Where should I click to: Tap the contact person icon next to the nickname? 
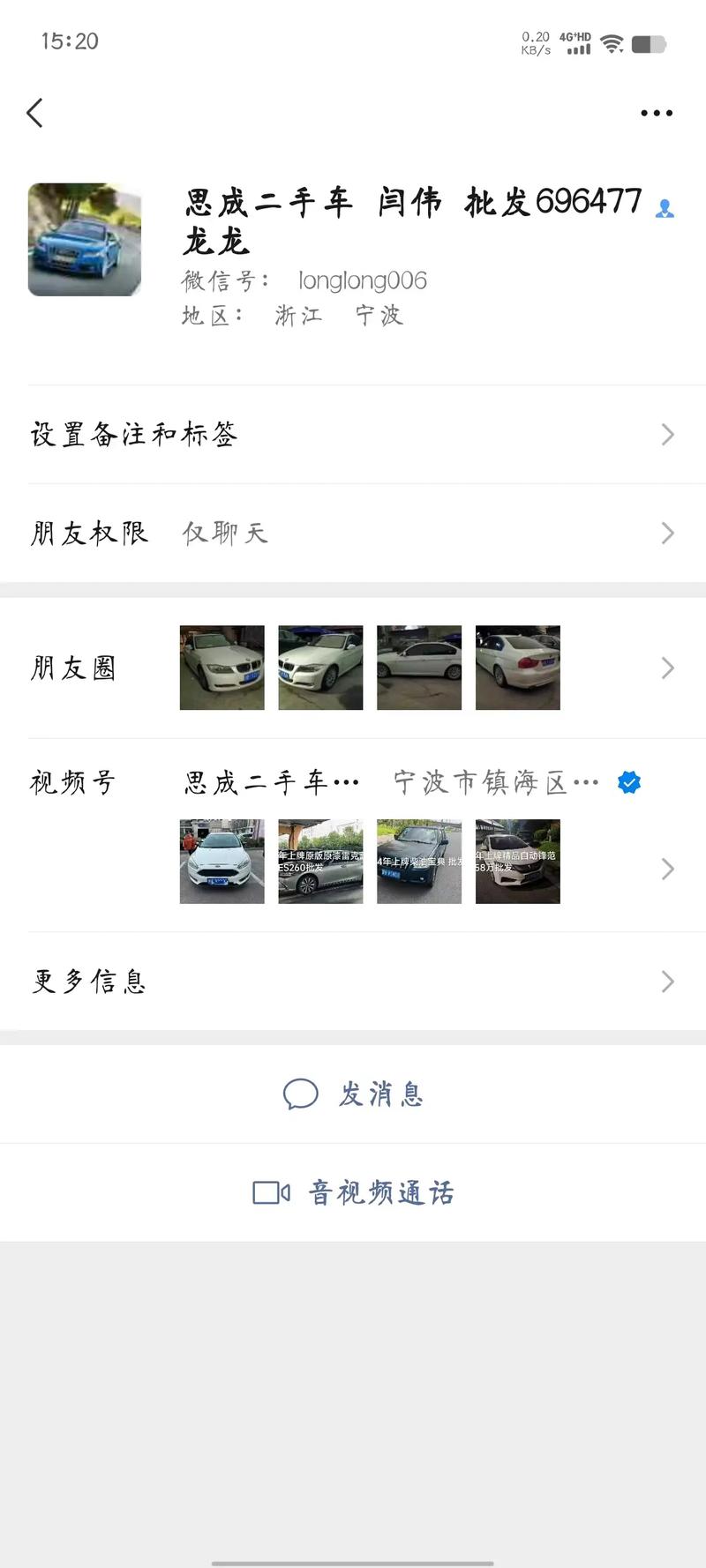pos(665,209)
